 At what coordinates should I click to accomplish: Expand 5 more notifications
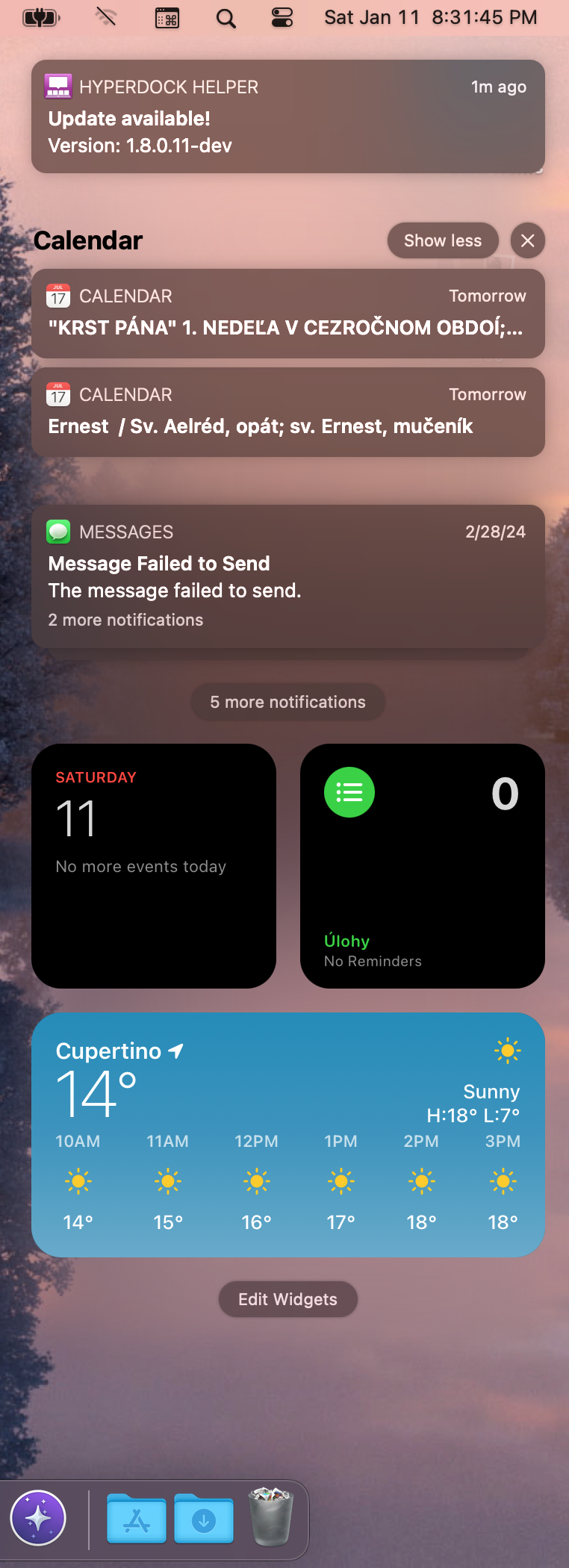[287, 702]
